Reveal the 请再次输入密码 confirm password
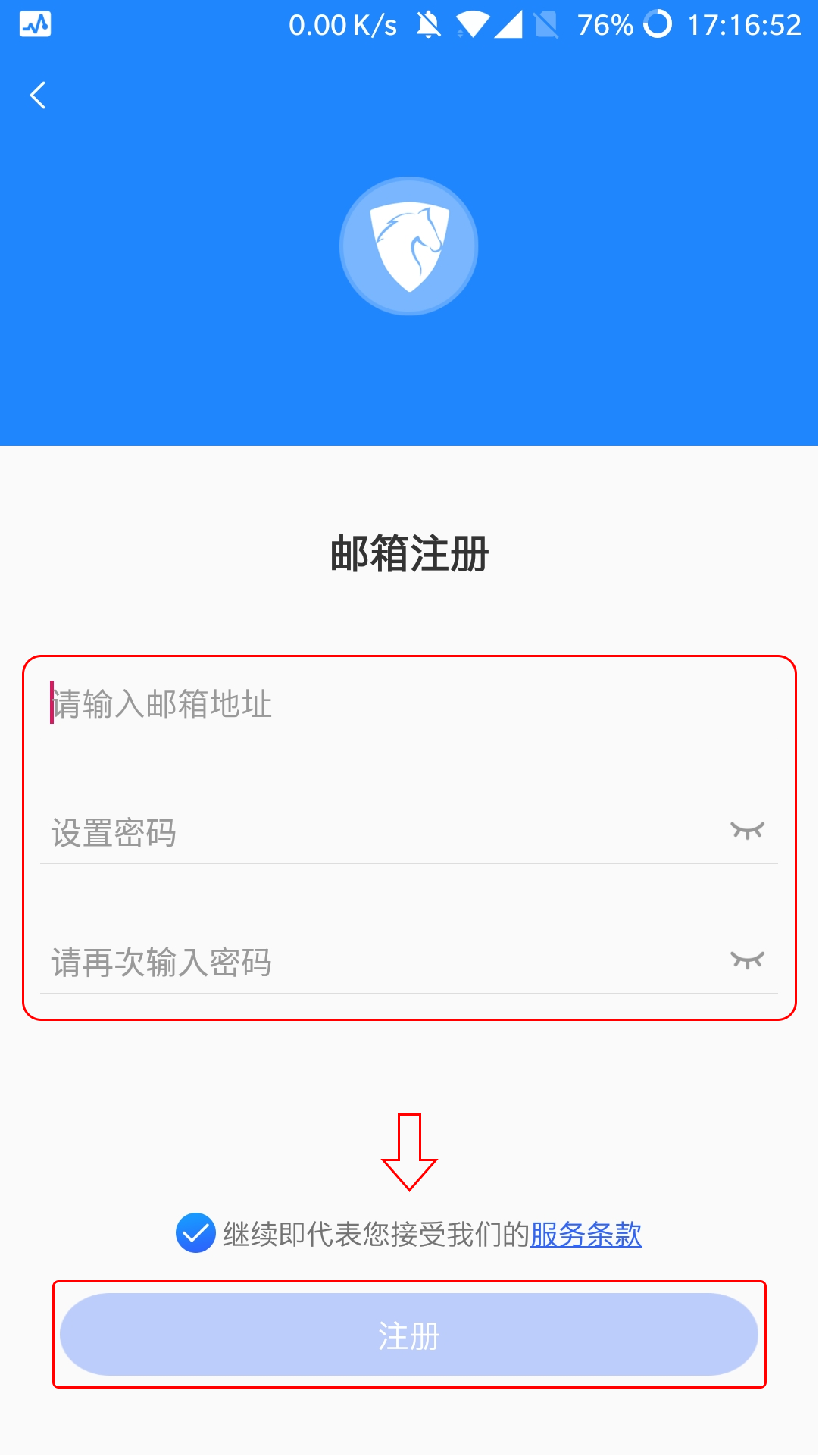Screen dimensions: 819x1456 (747, 960)
